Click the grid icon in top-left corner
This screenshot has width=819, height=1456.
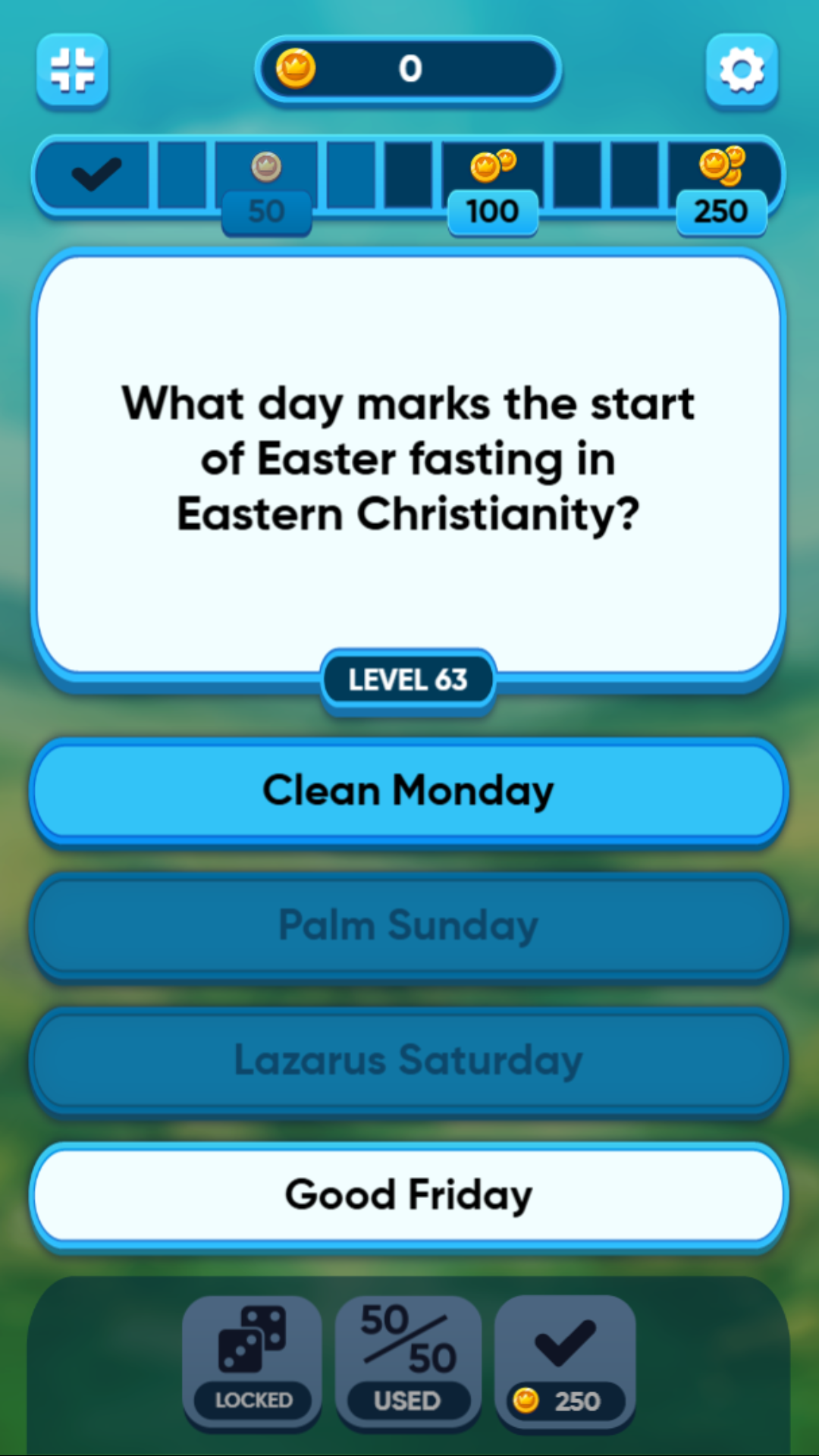(x=73, y=70)
